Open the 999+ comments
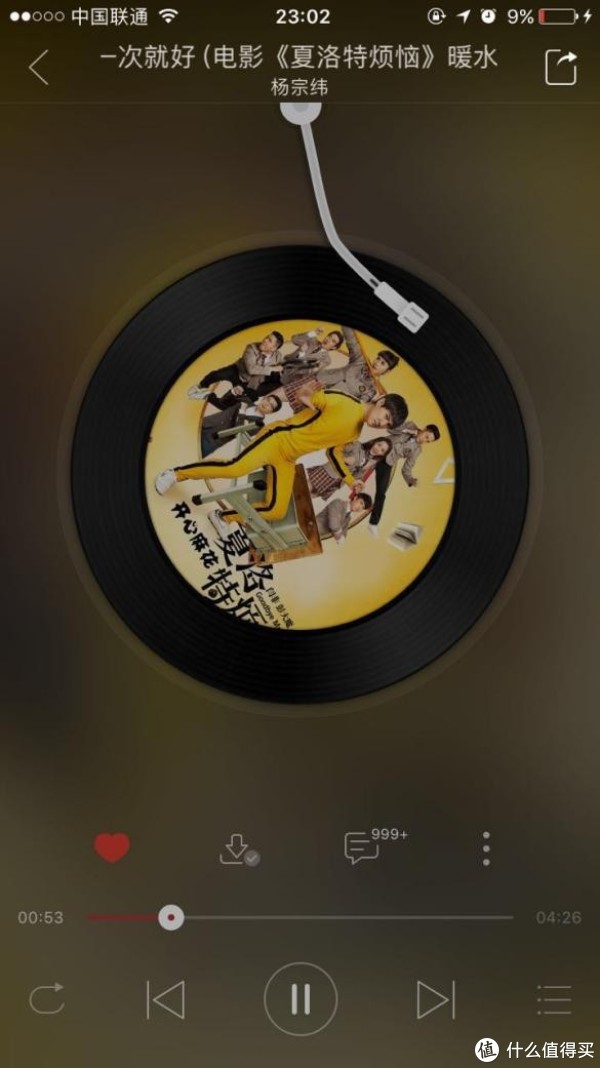The width and height of the screenshot is (600, 1068). click(x=375, y=846)
